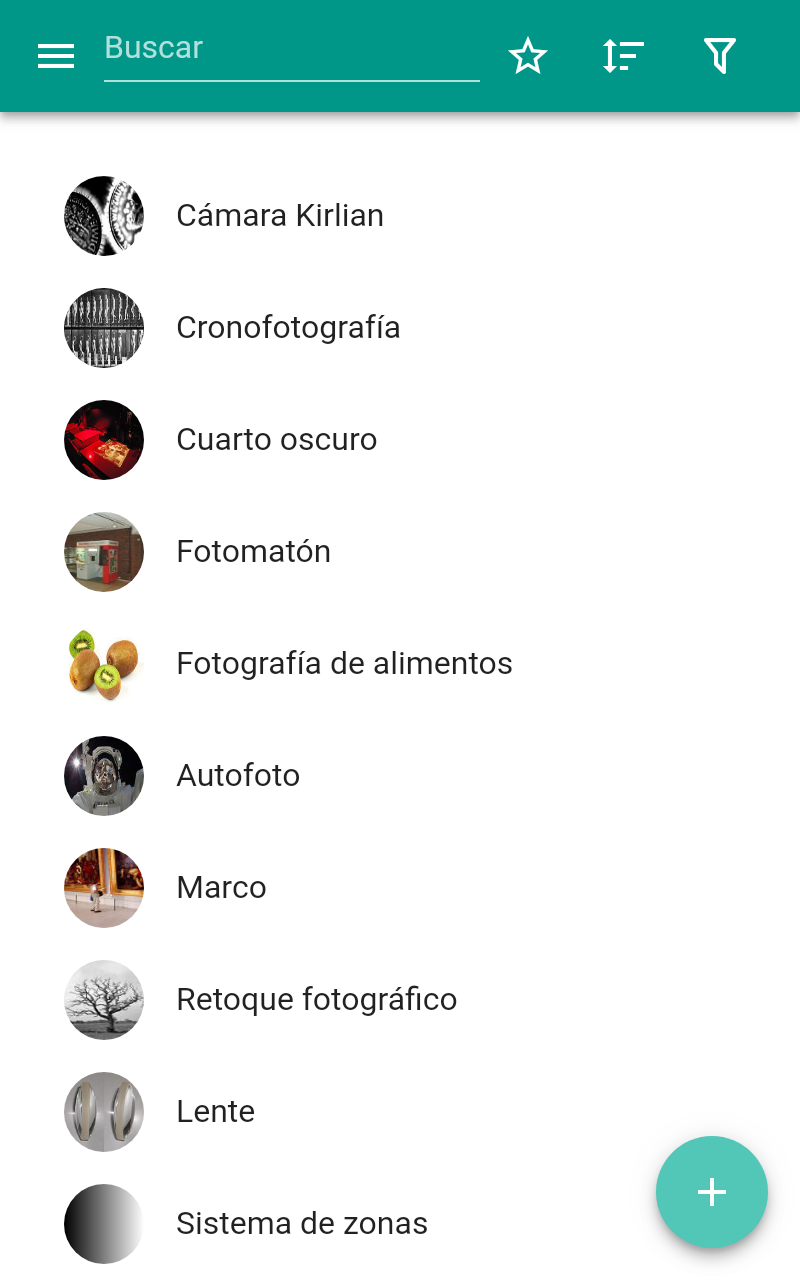View Retoque fotográfico

point(316,1000)
